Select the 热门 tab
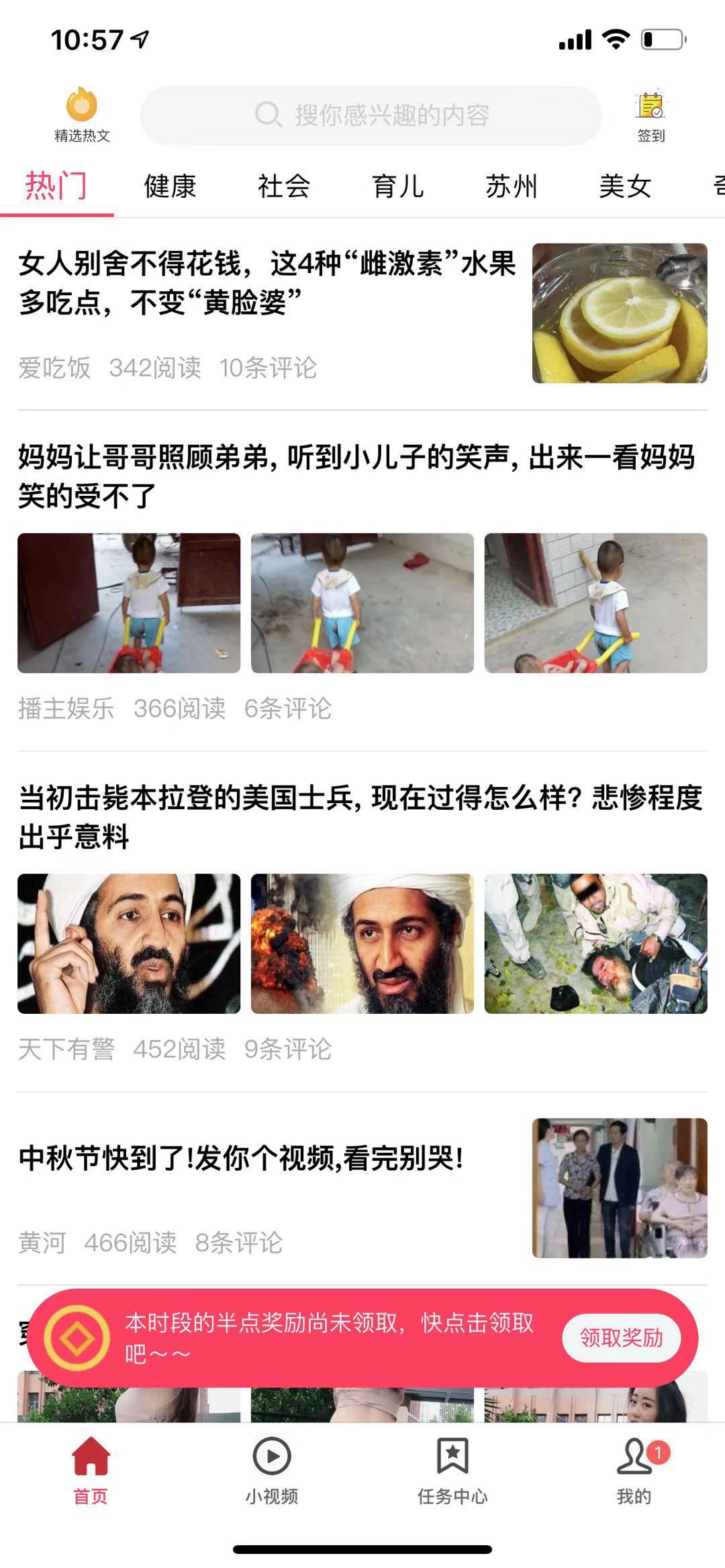This screenshot has width=725, height=1568. [56, 187]
